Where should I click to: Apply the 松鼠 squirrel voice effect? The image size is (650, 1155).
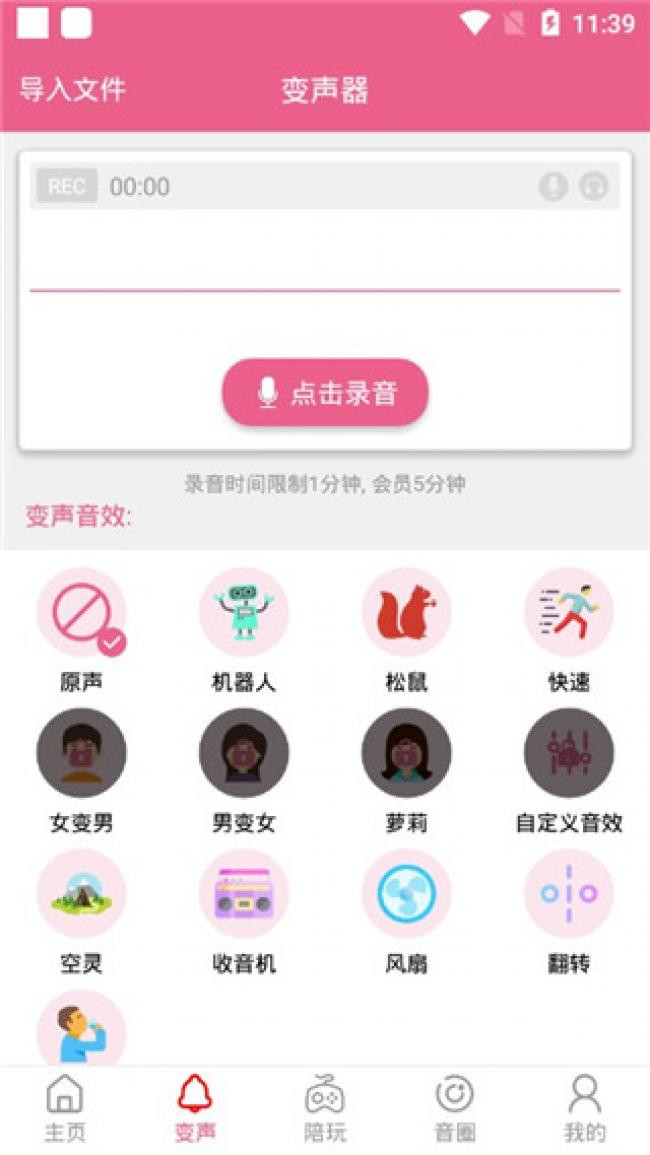[x=406, y=613]
